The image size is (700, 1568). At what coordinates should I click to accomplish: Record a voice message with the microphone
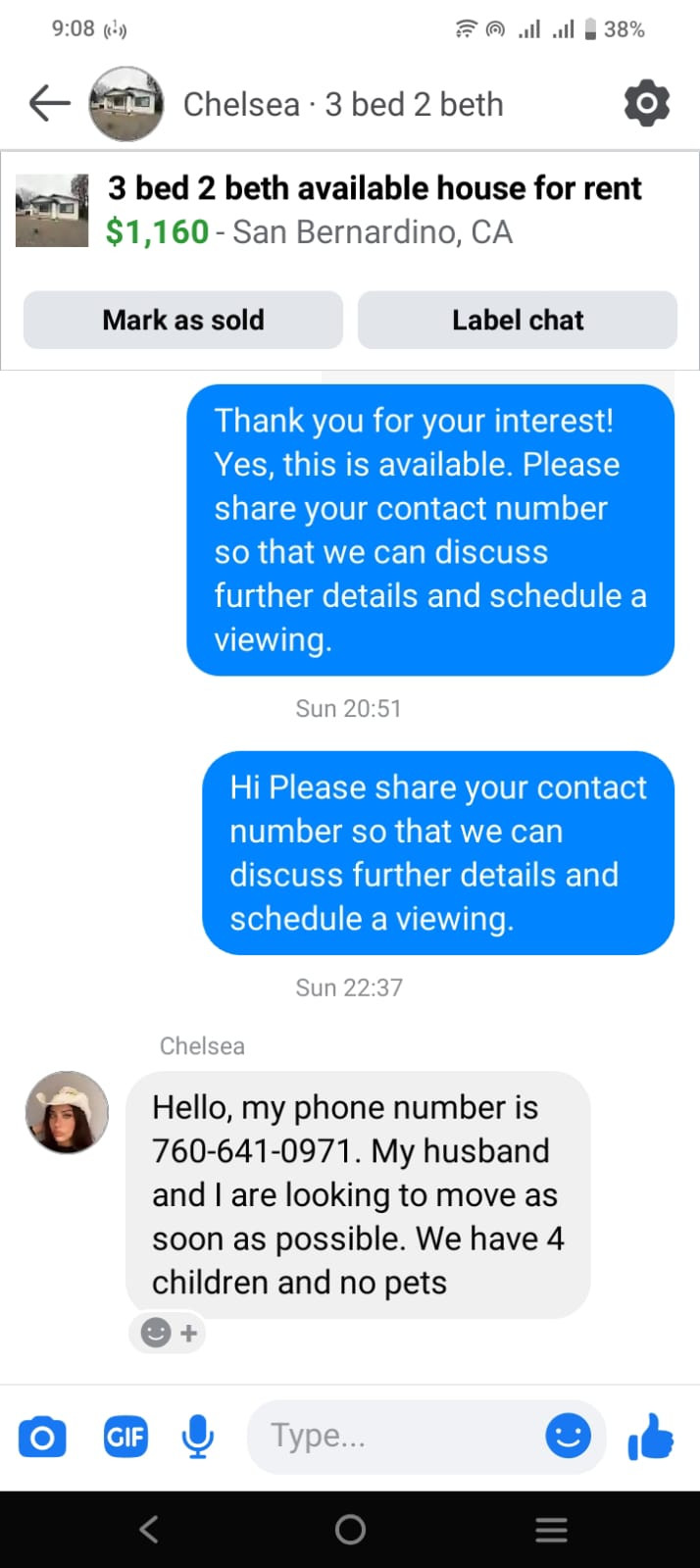(198, 1438)
